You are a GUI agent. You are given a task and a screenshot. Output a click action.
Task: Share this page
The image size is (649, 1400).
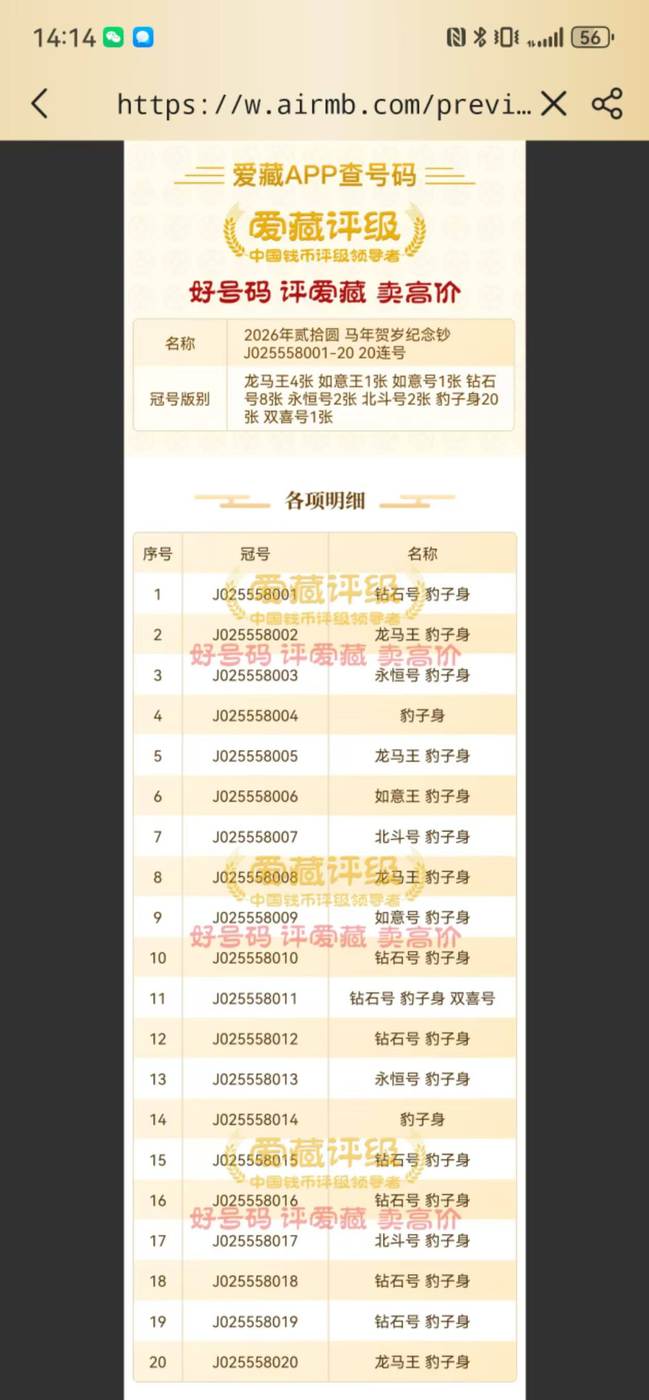(x=607, y=104)
